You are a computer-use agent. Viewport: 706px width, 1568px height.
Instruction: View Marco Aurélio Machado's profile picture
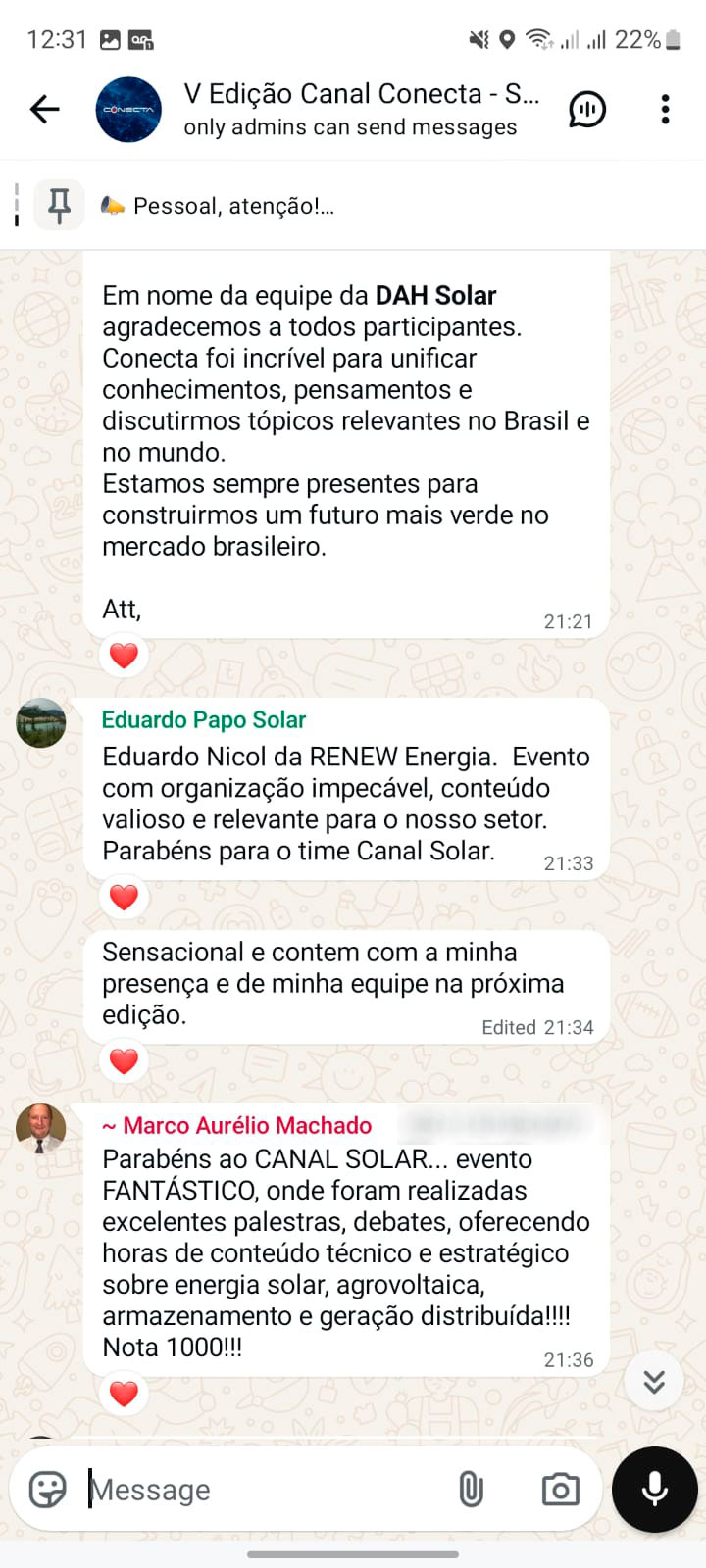(41, 1128)
